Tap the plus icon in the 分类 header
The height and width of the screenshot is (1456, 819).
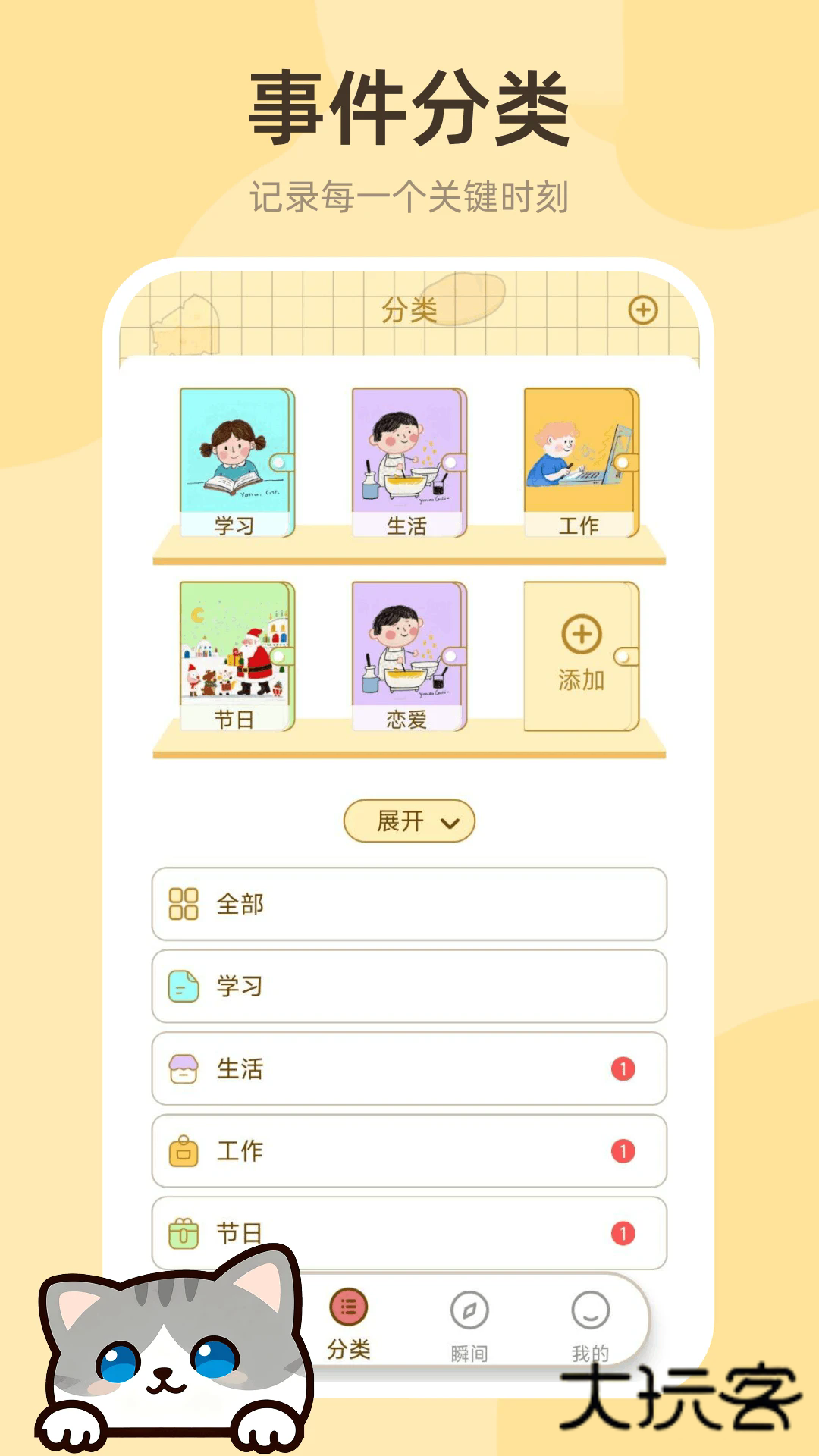click(642, 310)
